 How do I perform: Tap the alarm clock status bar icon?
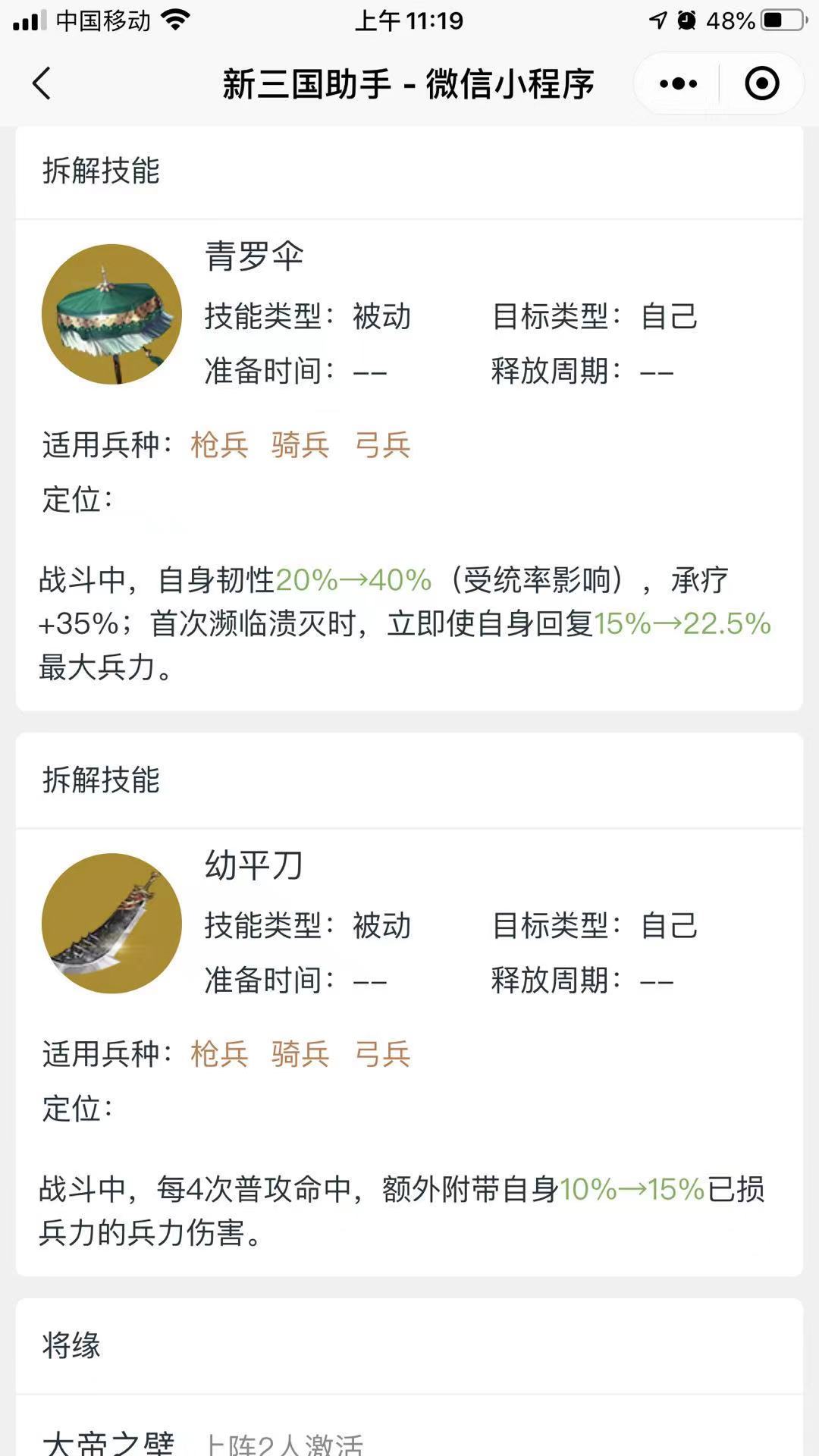pos(687,20)
